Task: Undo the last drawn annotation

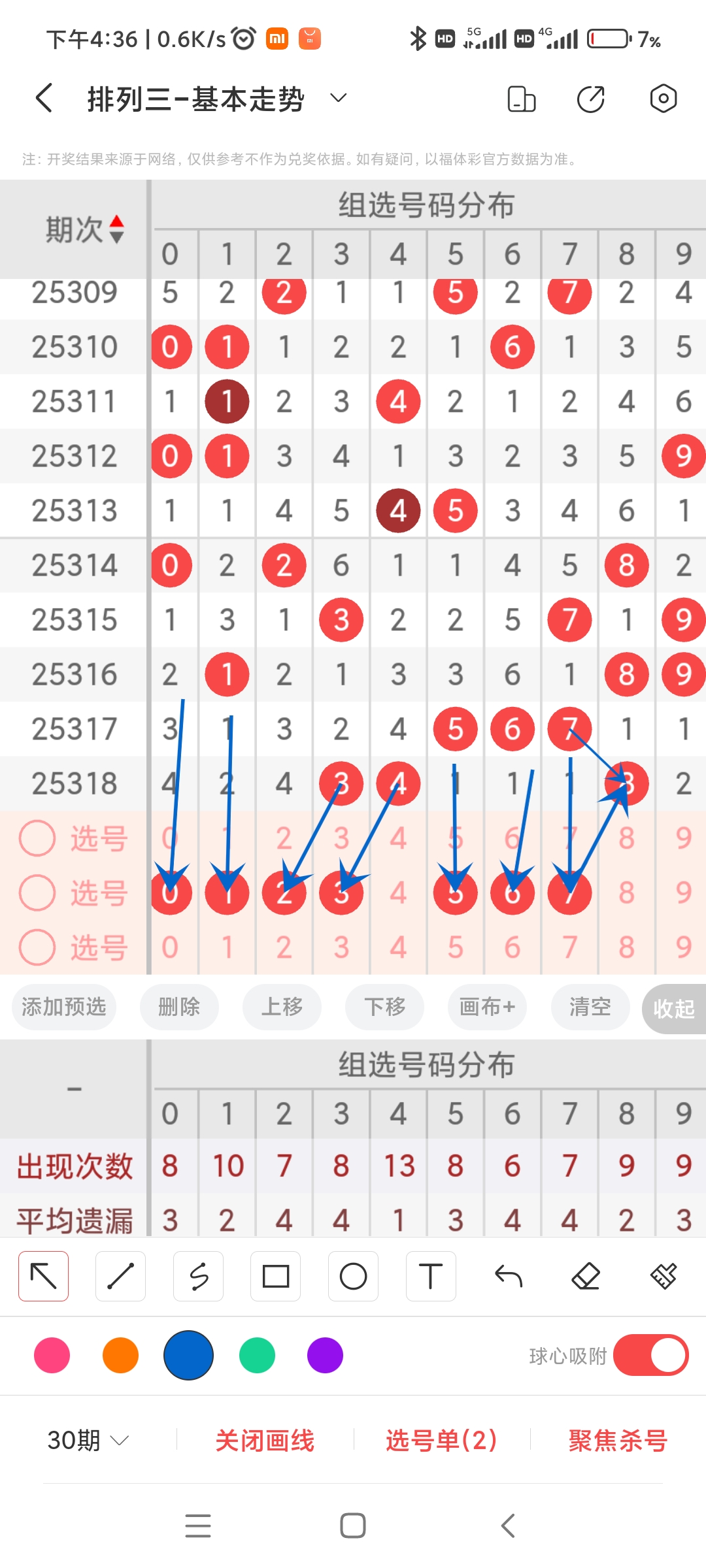Action: coord(509,1276)
